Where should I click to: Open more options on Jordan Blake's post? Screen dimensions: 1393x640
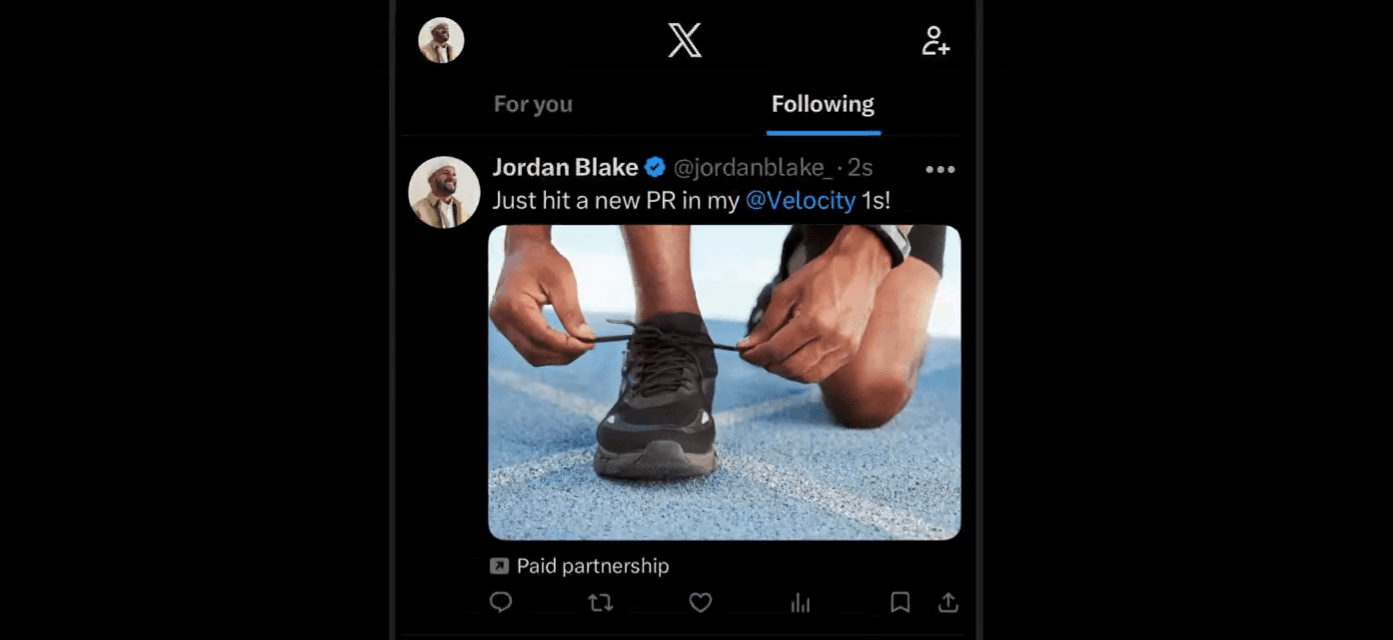point(940,170)
